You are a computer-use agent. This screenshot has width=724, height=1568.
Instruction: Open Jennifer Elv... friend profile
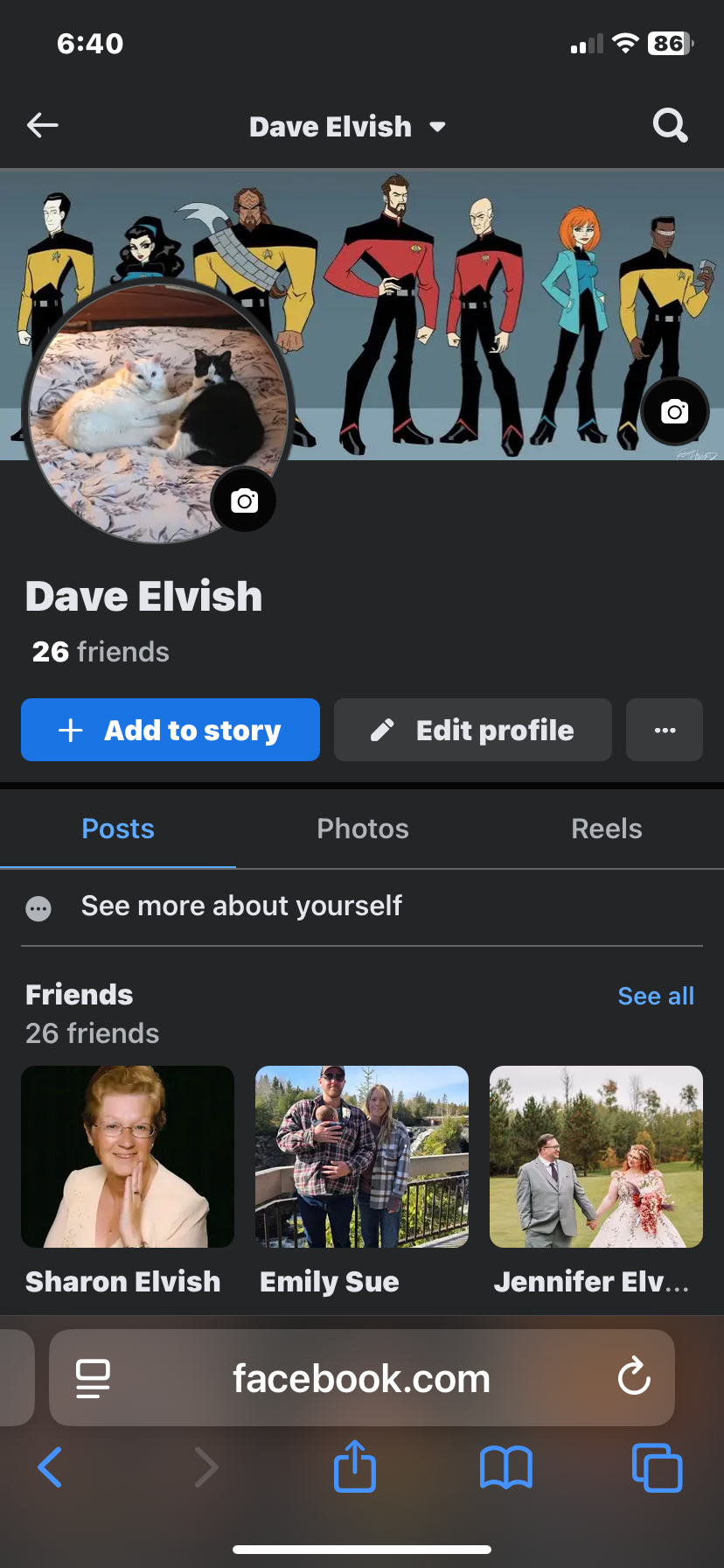click(596, 1157)
